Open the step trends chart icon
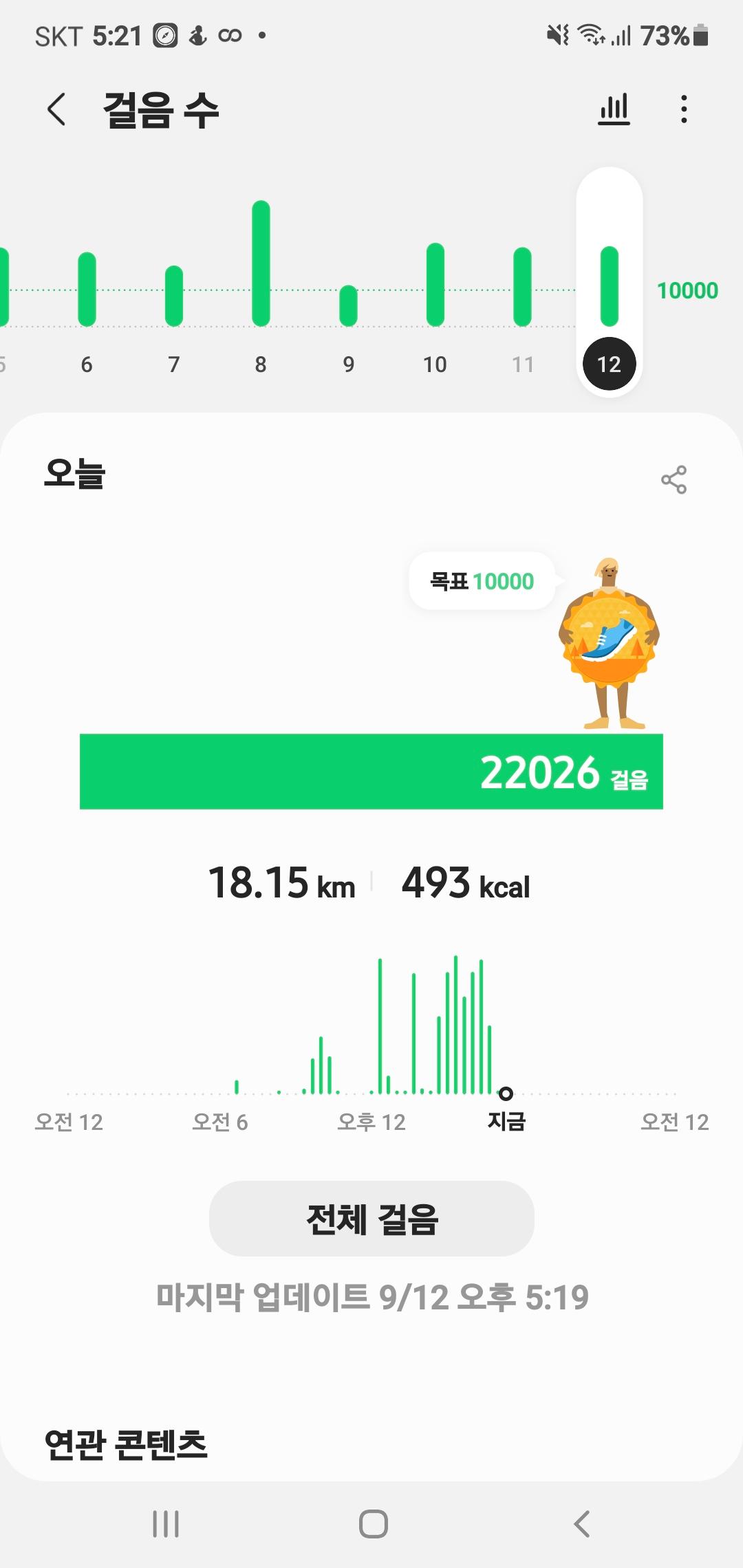743x1568 pixels. (614, 109)
